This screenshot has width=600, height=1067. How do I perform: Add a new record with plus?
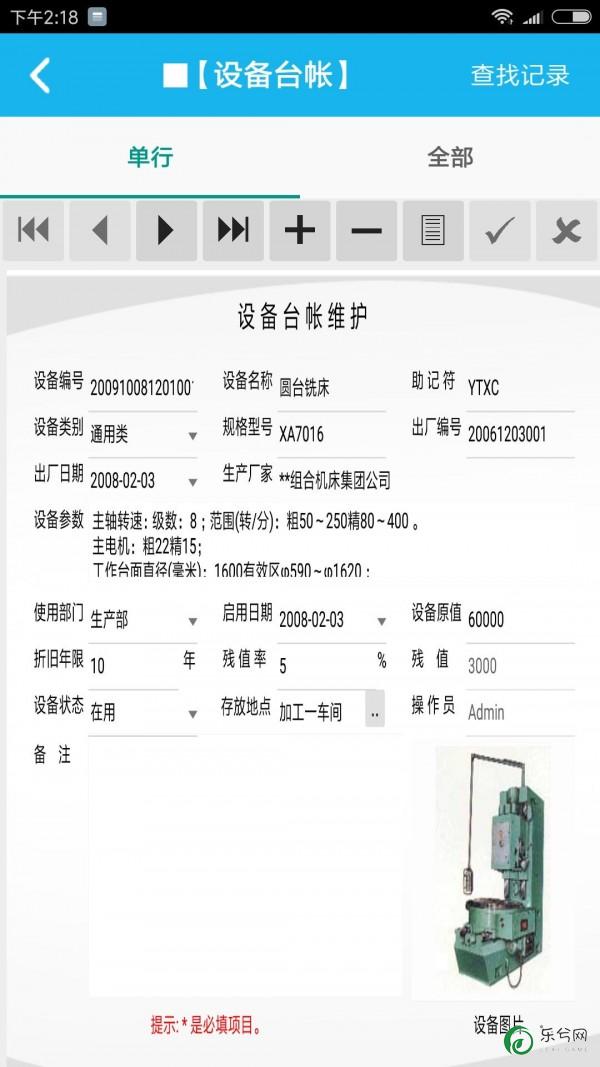pyautogui.click(x=300, y=231)
